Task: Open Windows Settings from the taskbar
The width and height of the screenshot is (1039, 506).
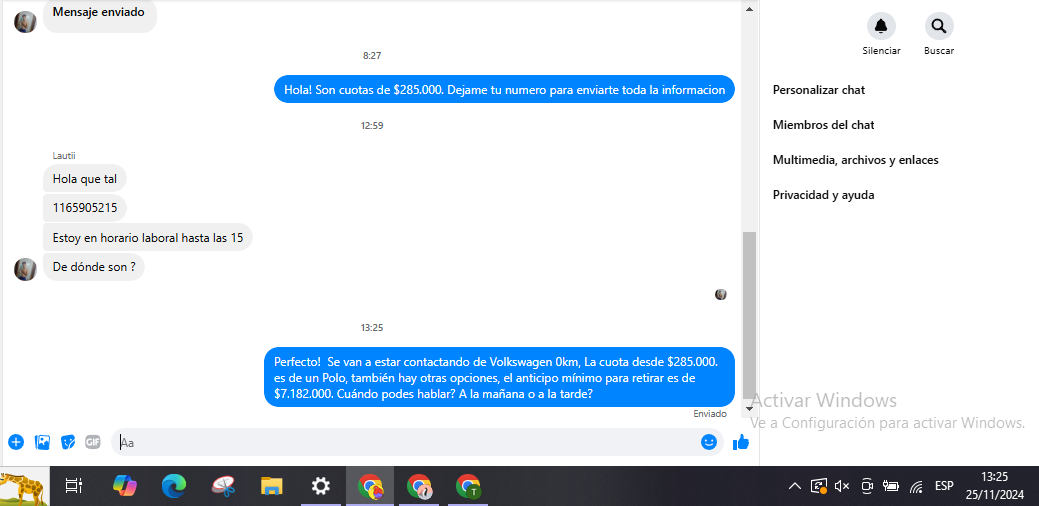Action: pos(321,486)
